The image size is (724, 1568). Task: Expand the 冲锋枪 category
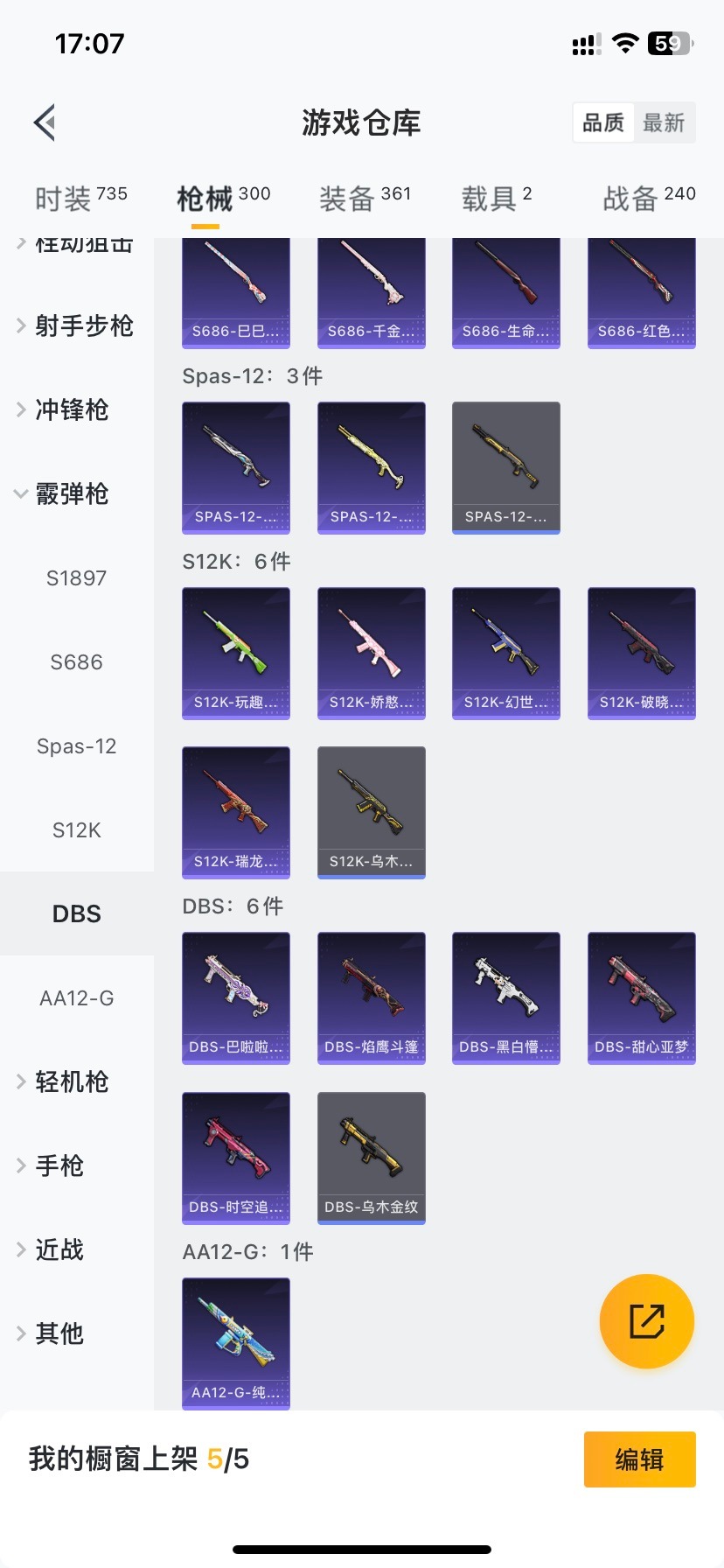click(70, 409)
